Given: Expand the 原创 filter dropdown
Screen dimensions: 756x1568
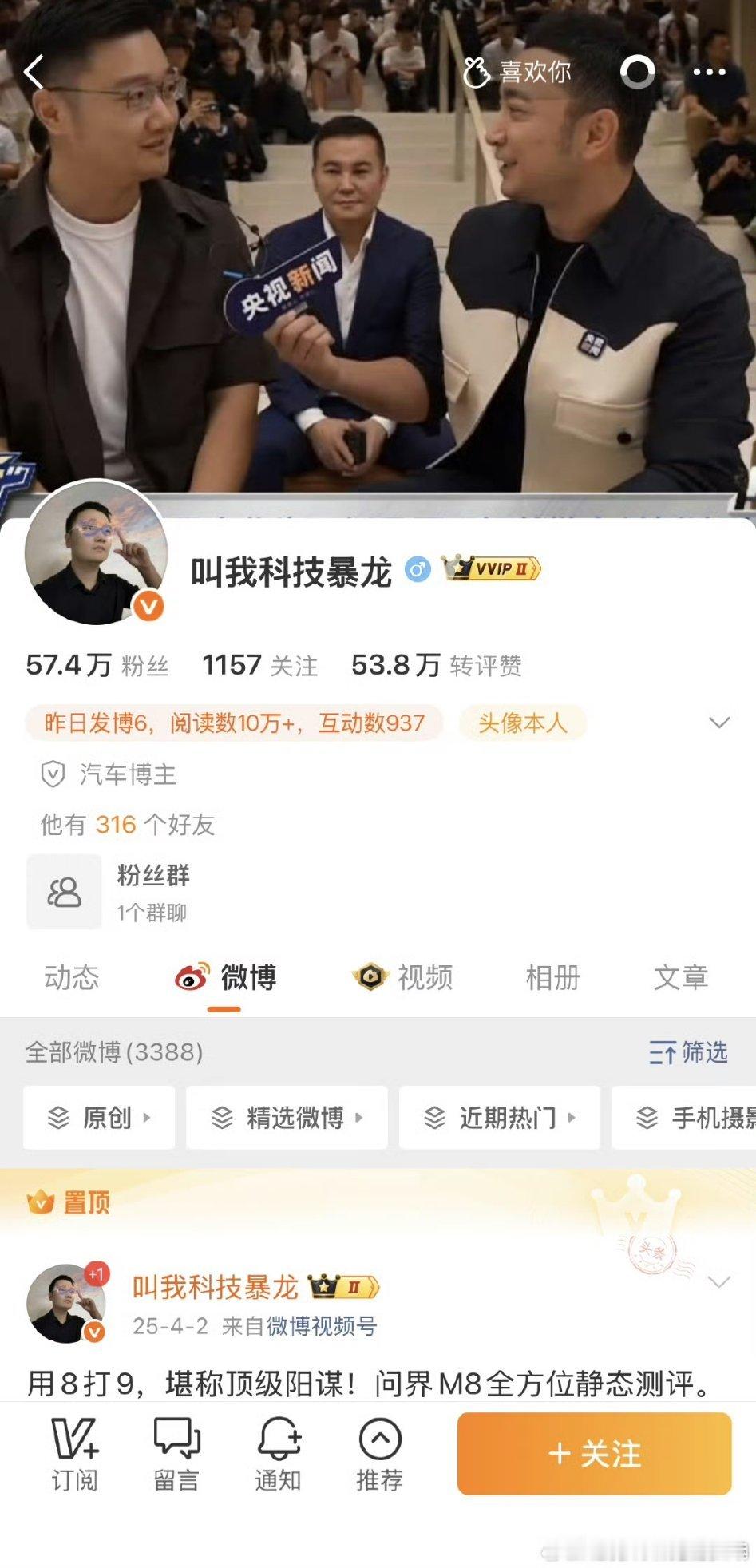Looking at the screenshot, I should 98,1118.
